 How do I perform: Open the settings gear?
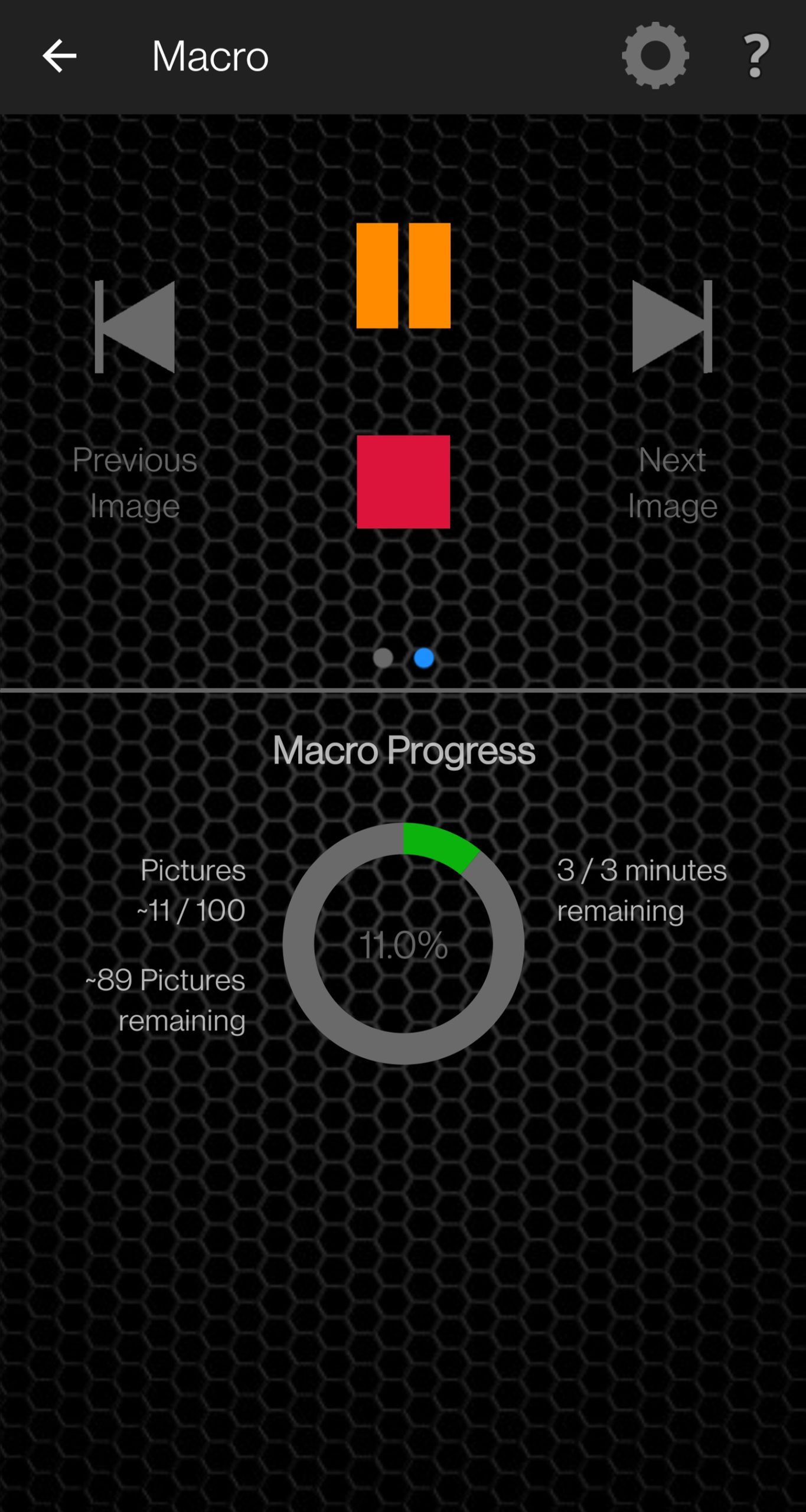[655, 56]
